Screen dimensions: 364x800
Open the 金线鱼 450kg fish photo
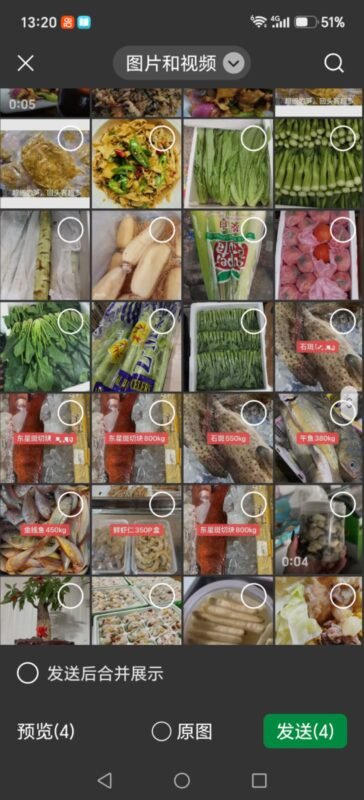(x=45, y=530)
